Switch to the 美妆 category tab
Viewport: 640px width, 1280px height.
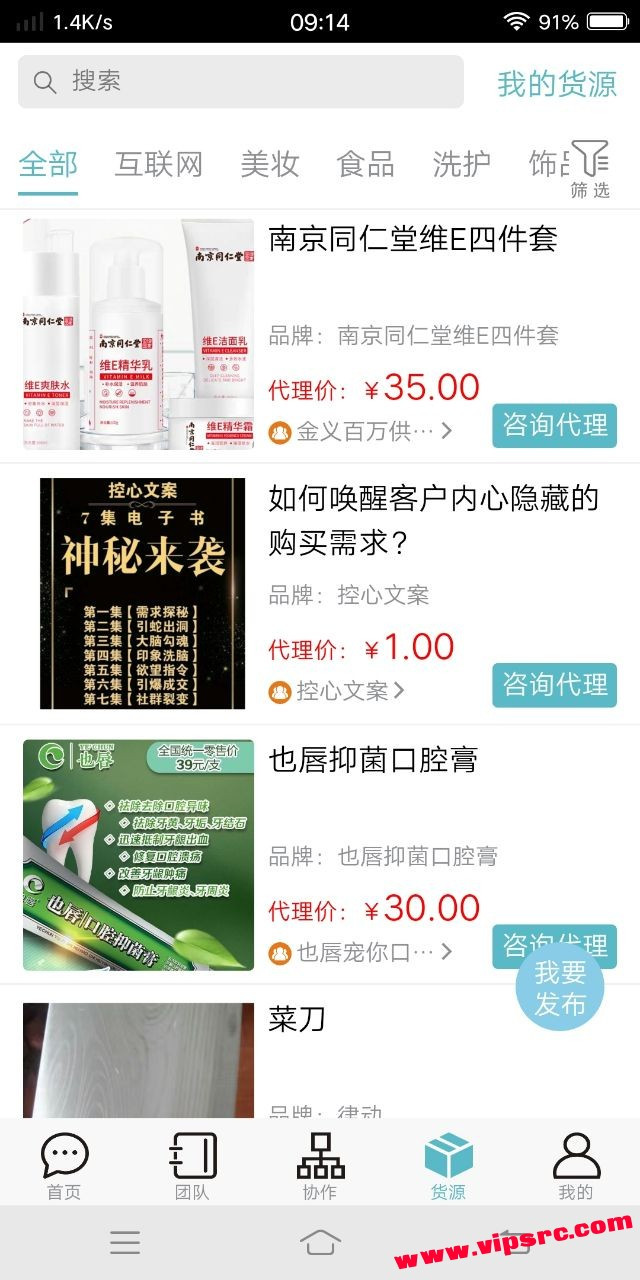click(x=270, y=165)
